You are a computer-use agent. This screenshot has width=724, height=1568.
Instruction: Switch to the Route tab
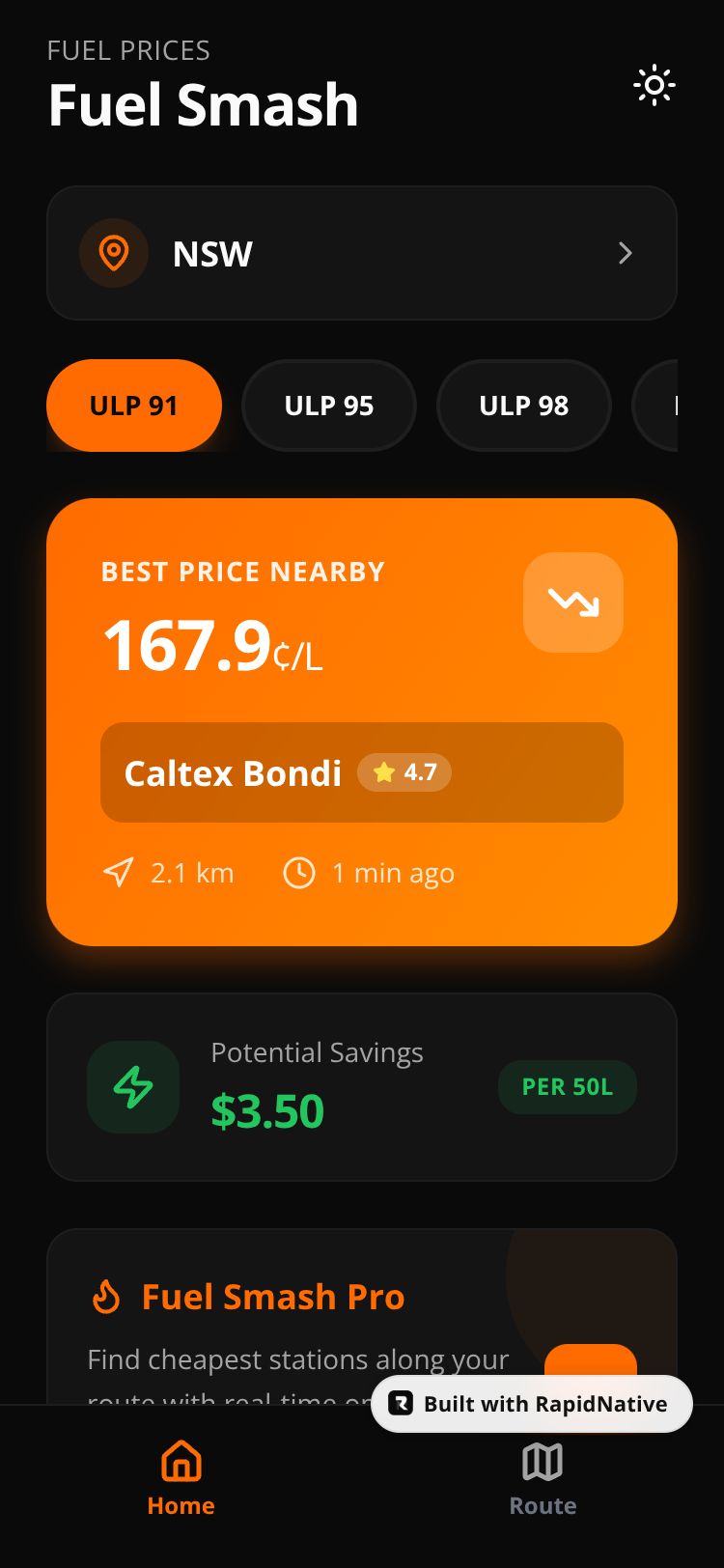543,1479
